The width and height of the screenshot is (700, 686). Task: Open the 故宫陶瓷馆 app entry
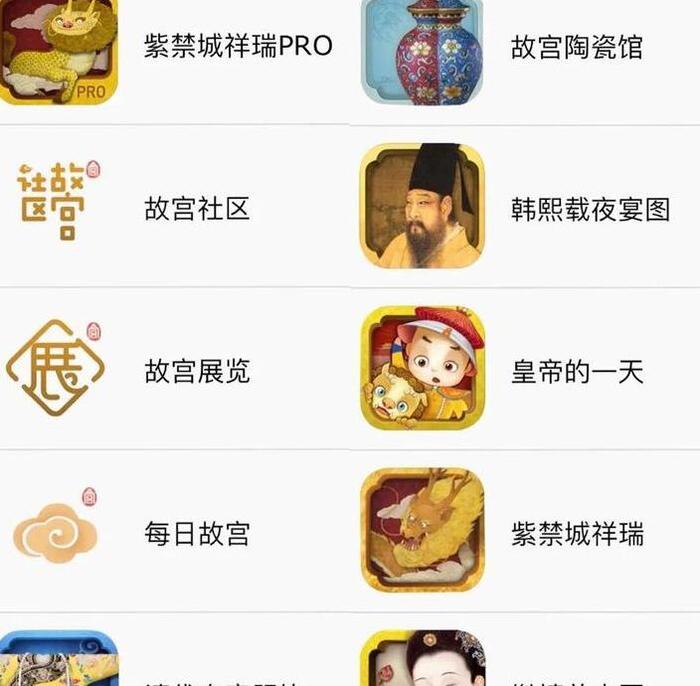click(x=576, y=47)
